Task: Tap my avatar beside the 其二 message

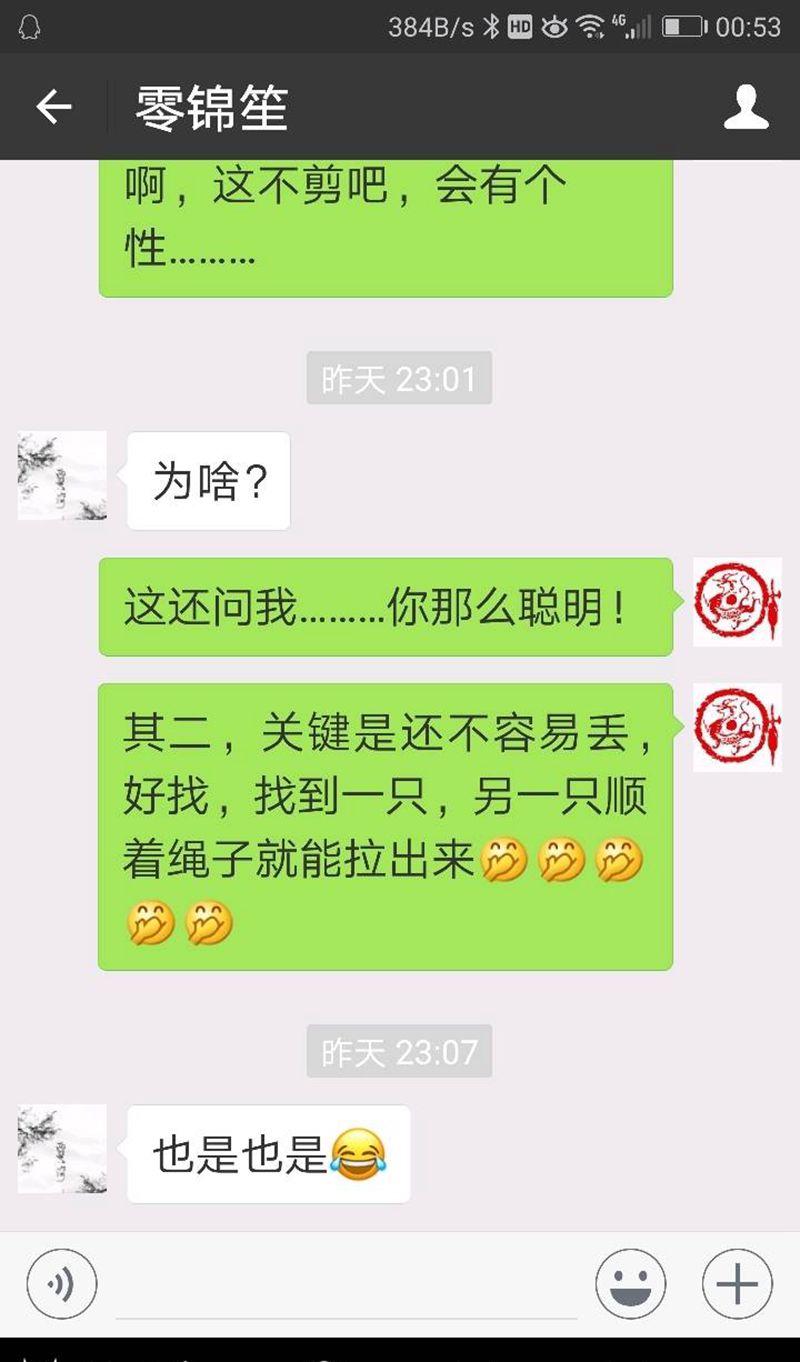Action: tap(737, 727)
